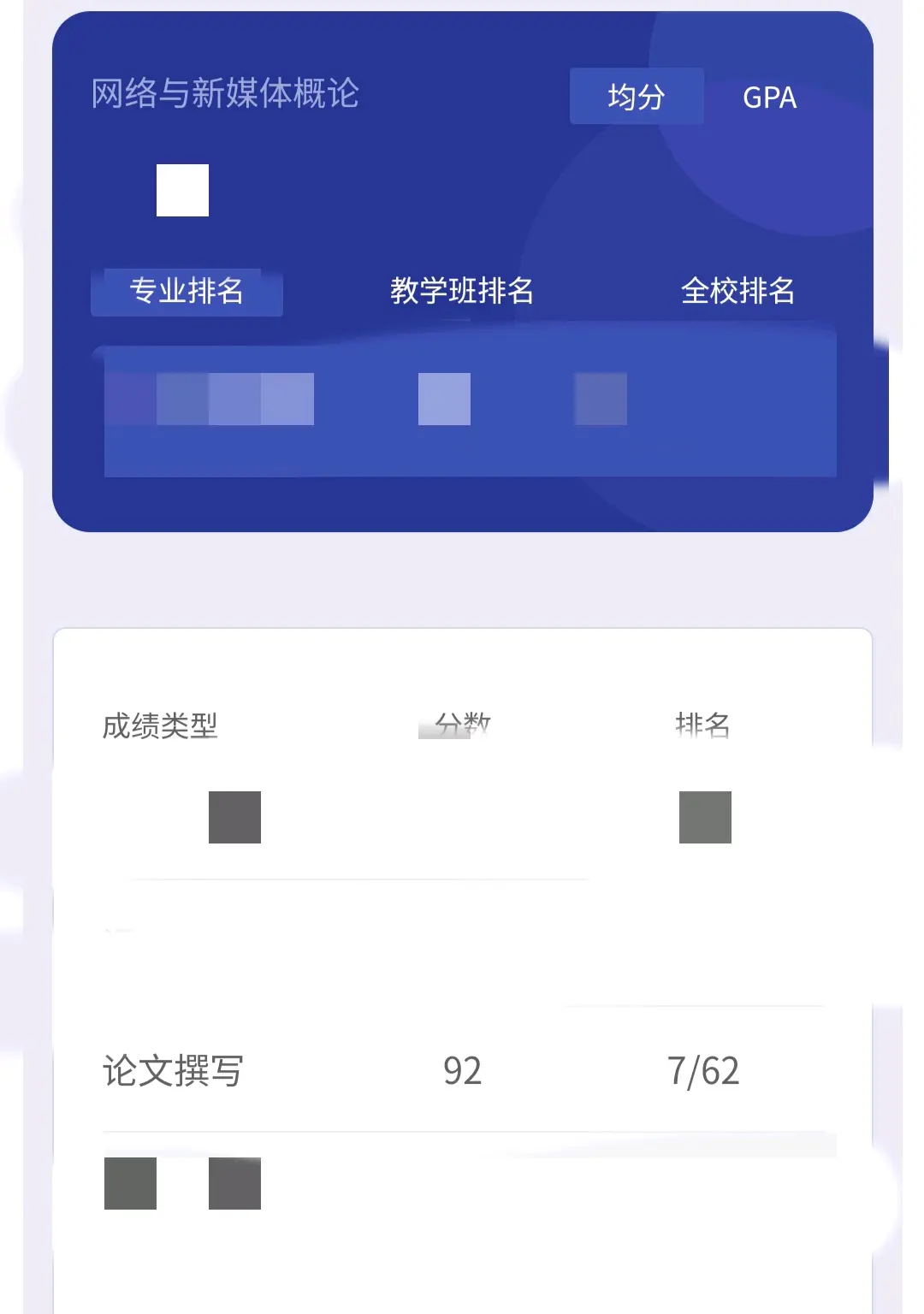Select the 专业排名 tab
This screenshot has height=1314, width=924.
pyautogui.click(x=187, y=292)
